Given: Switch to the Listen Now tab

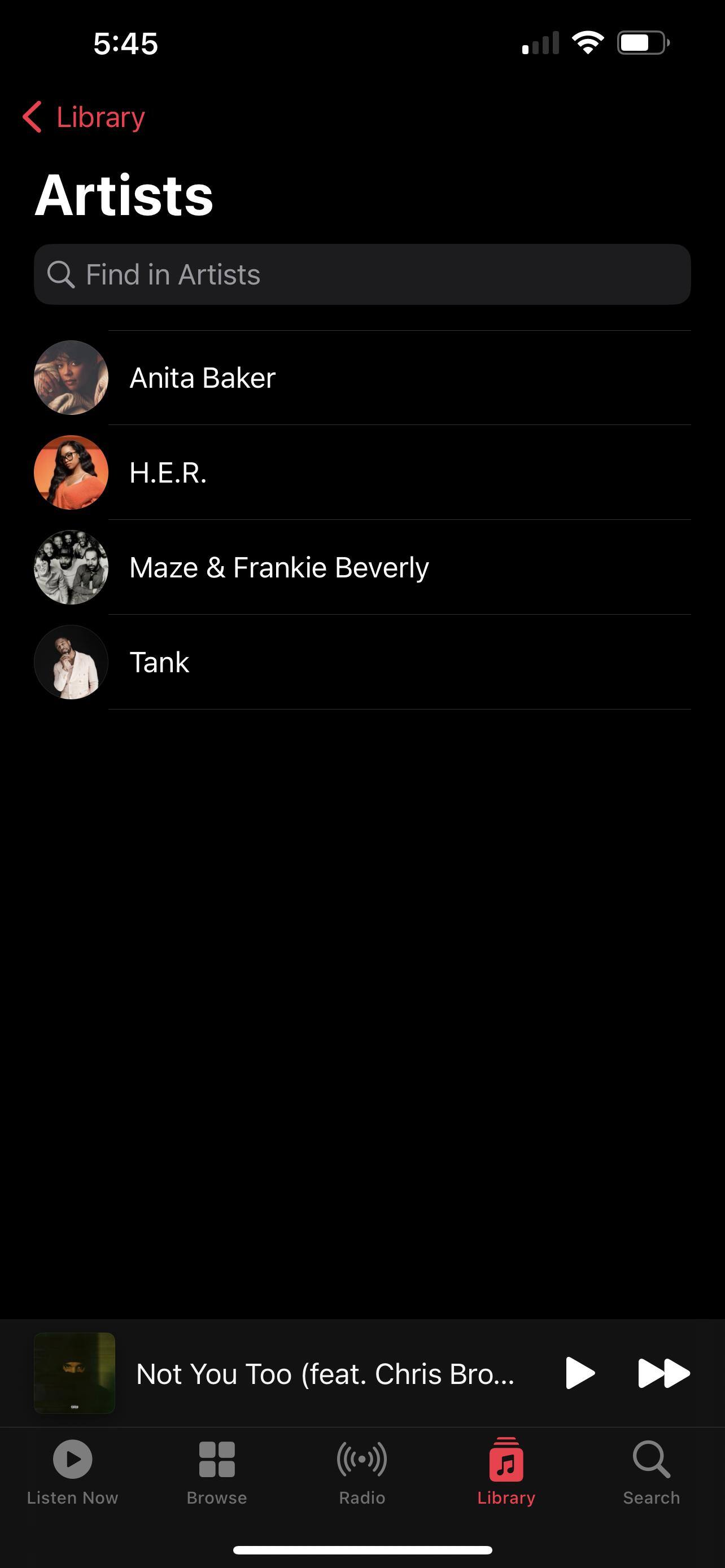Looking at the screenshot, I should coord(72,1470).
